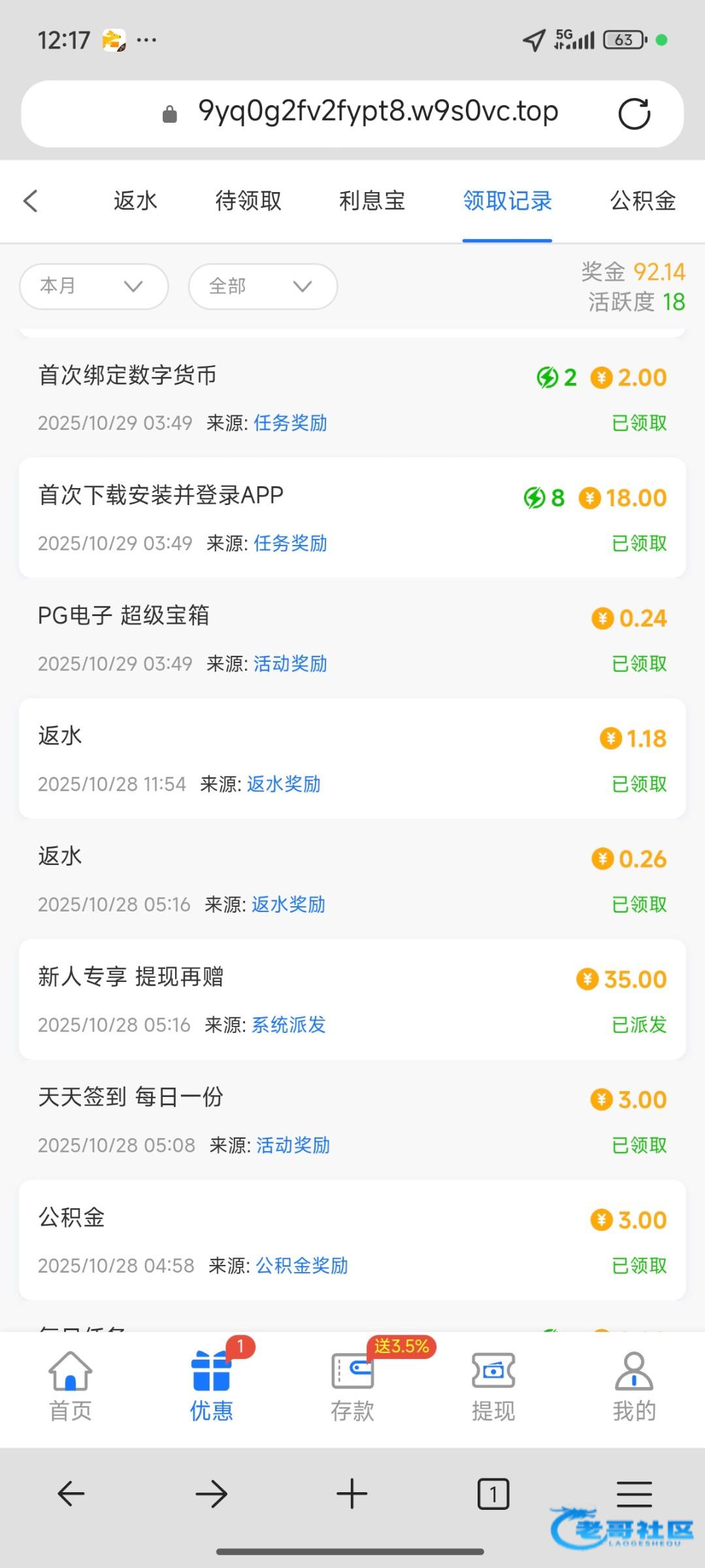
Task: Reload the page in the browser
Action: click(634, 114)
